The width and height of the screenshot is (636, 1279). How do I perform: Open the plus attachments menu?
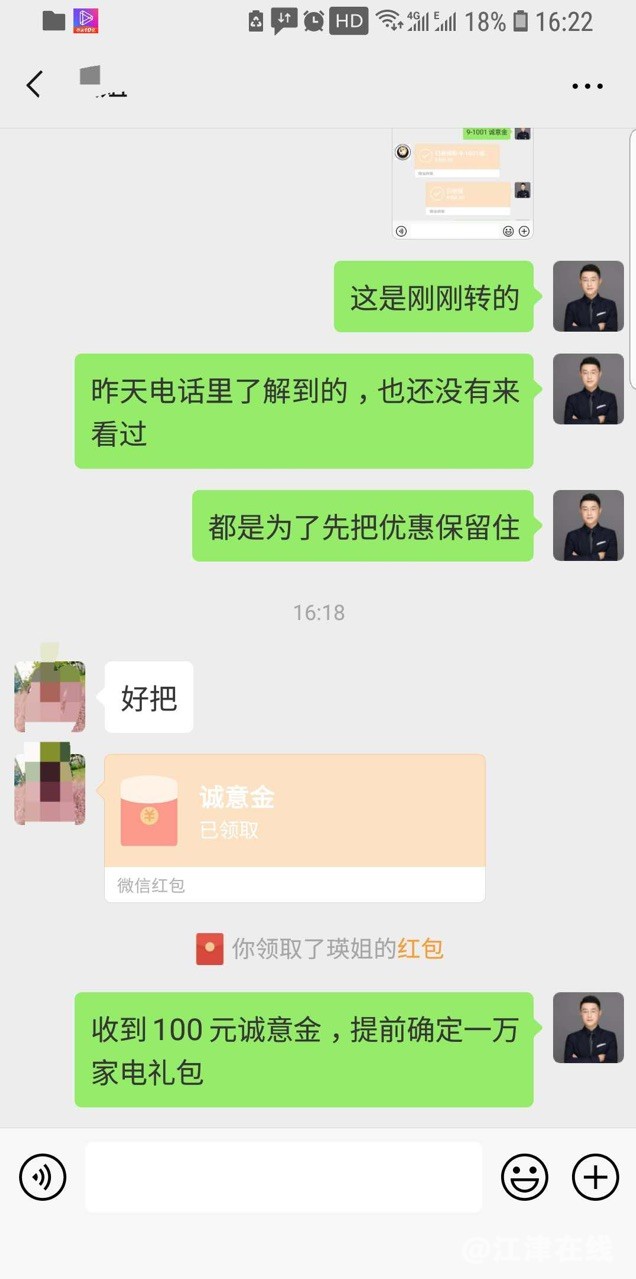(x=595, y=1177)
